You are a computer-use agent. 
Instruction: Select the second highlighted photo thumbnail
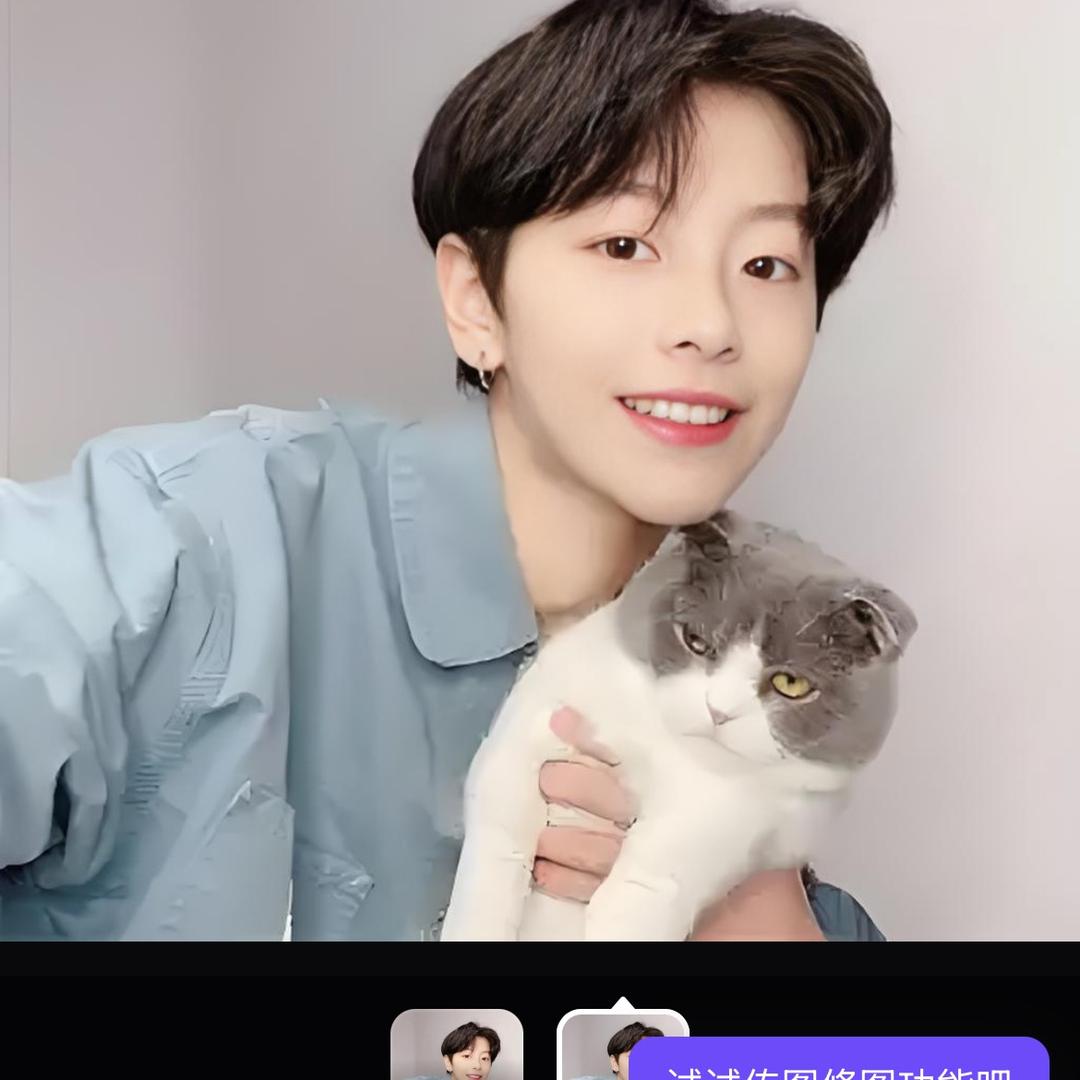click(x=594, y=1047)
